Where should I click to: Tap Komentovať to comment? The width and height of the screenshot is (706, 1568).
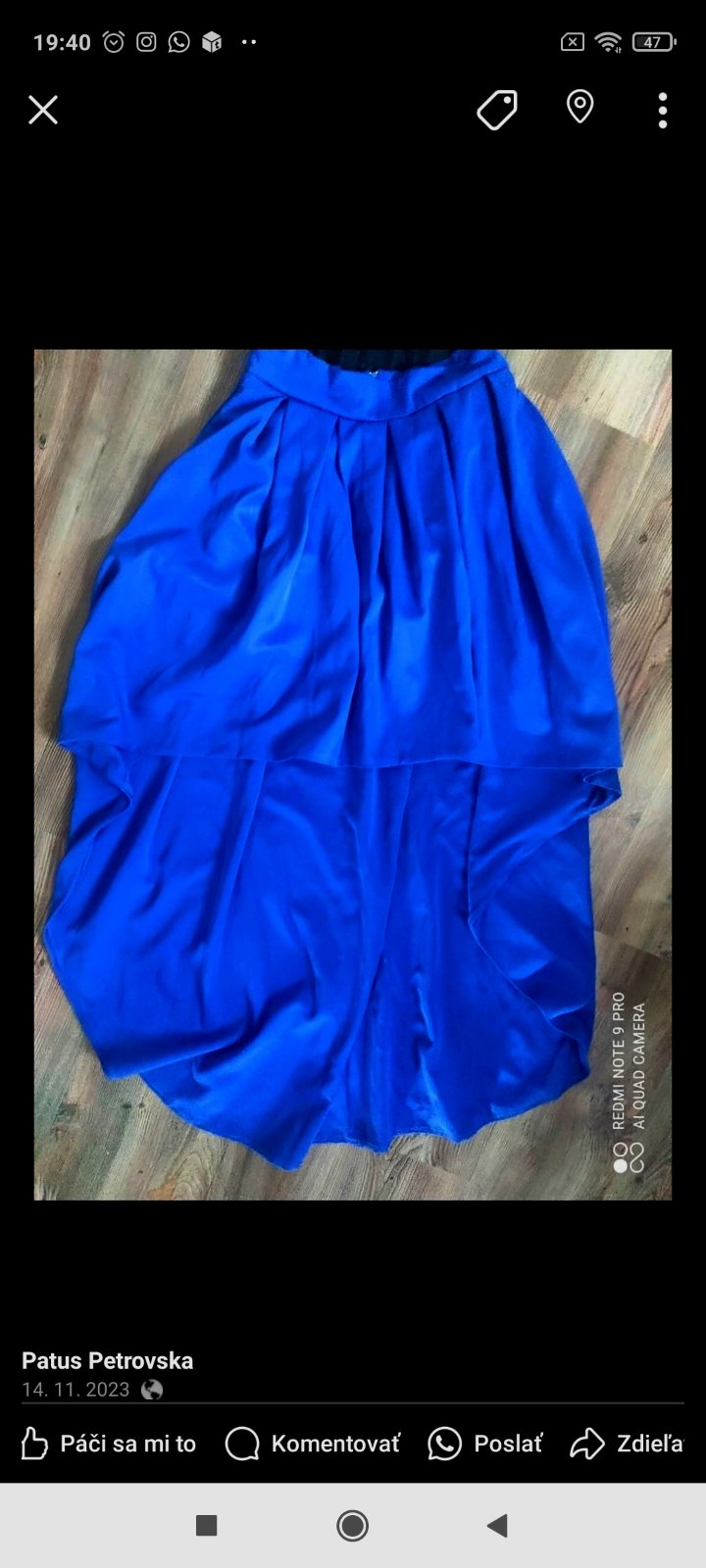click(313, 1444)
